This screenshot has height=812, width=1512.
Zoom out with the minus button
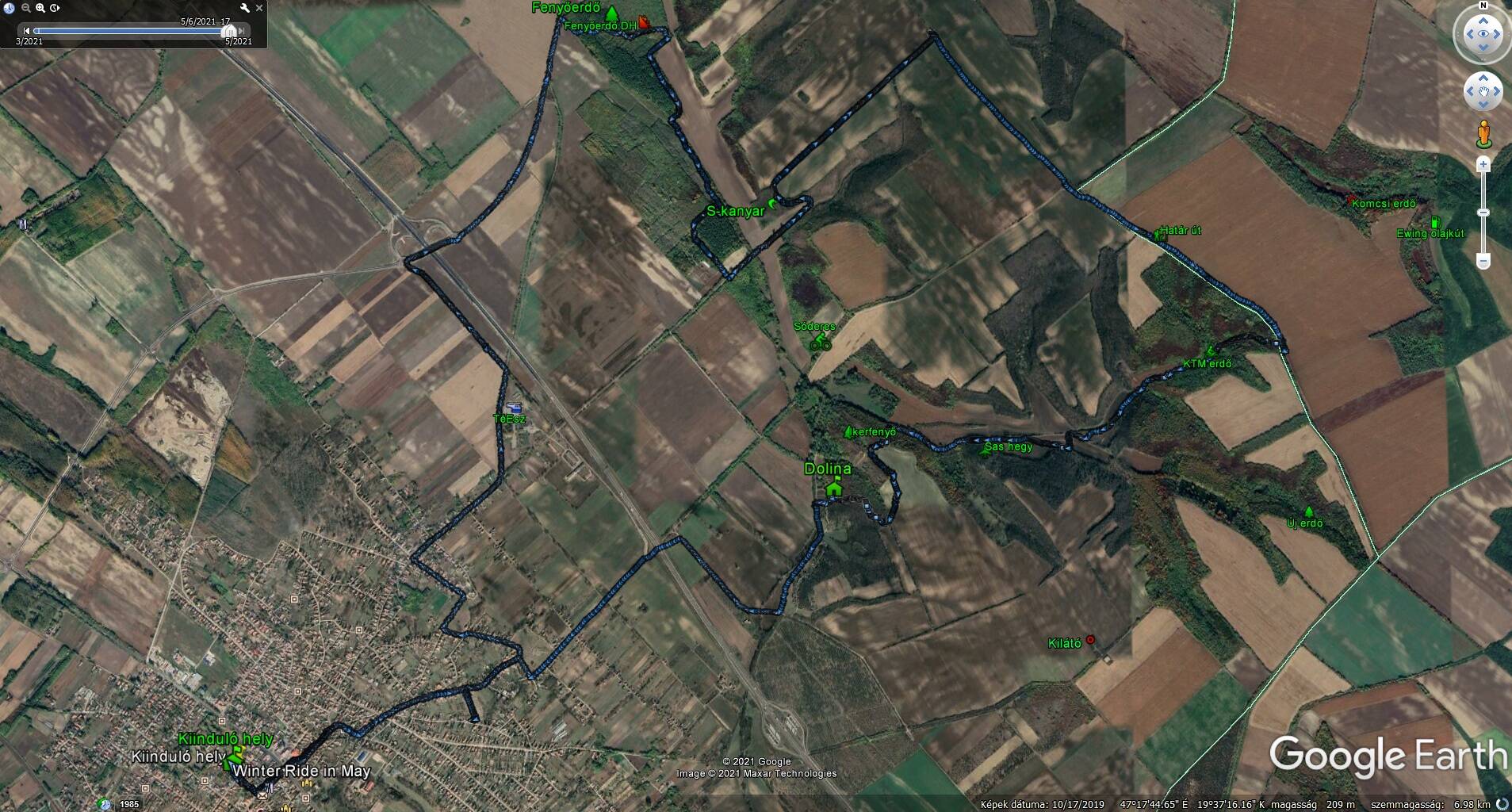(x=1483, y=261)
